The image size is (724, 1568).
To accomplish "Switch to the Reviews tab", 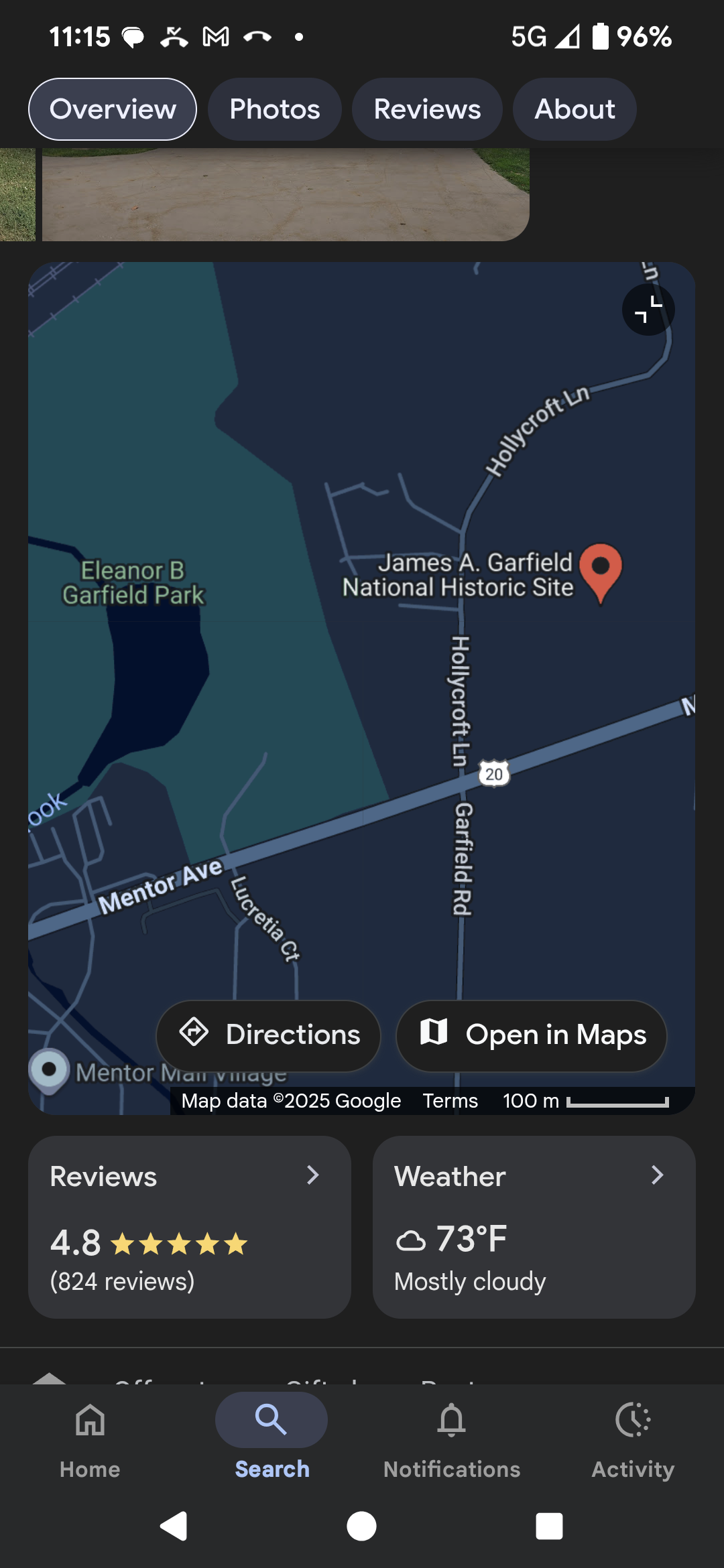I will point(427,109).
